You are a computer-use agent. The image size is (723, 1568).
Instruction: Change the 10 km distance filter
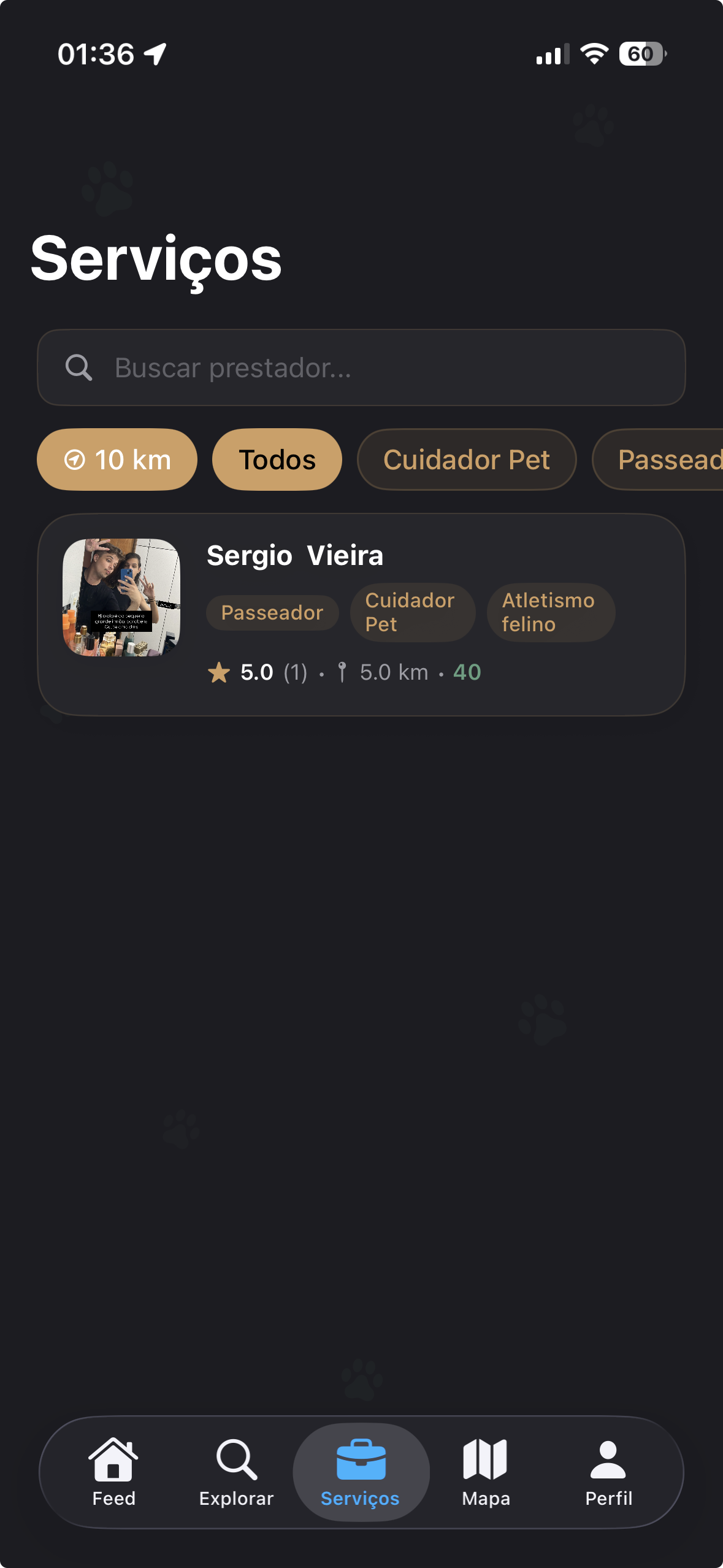point(117,459)
